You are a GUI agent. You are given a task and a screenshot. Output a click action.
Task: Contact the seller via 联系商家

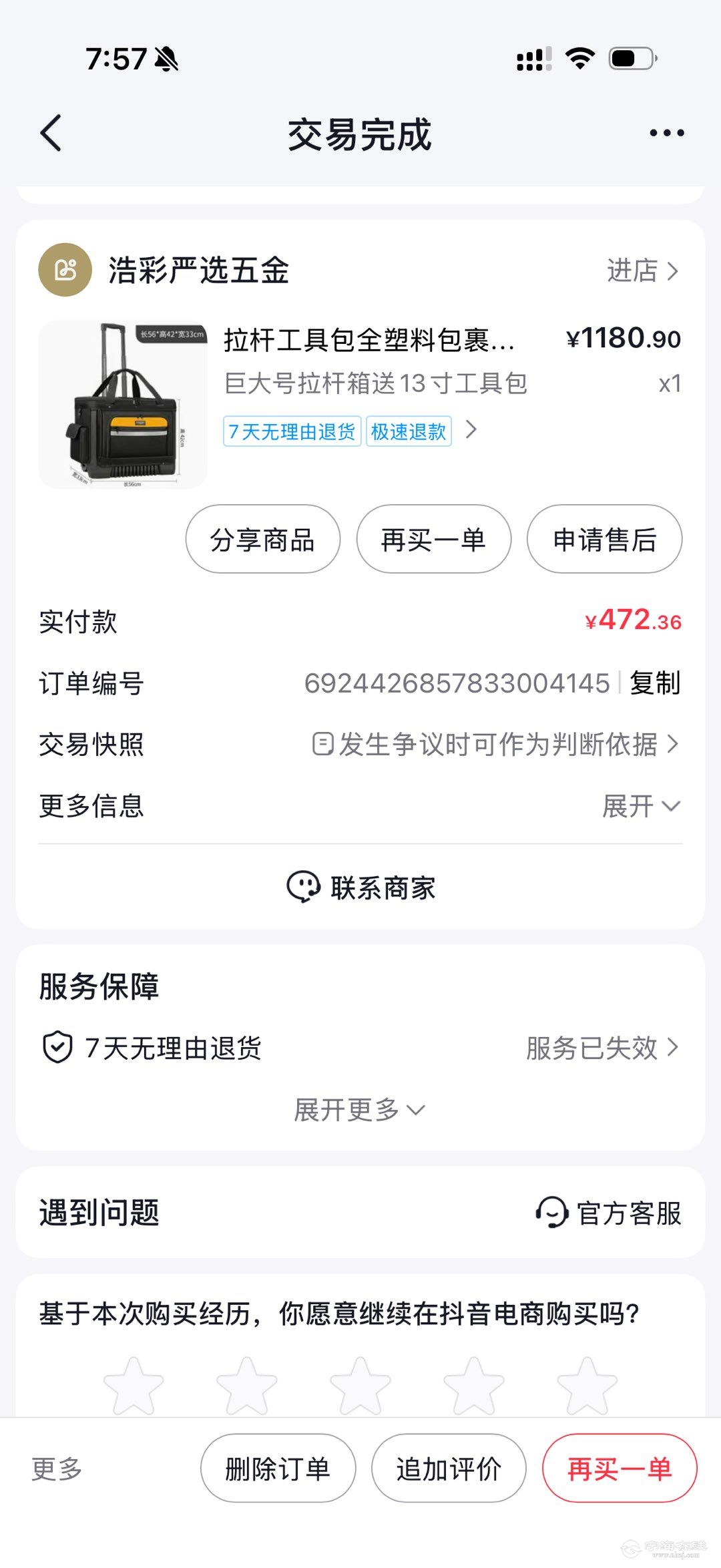tap(360, 888)
